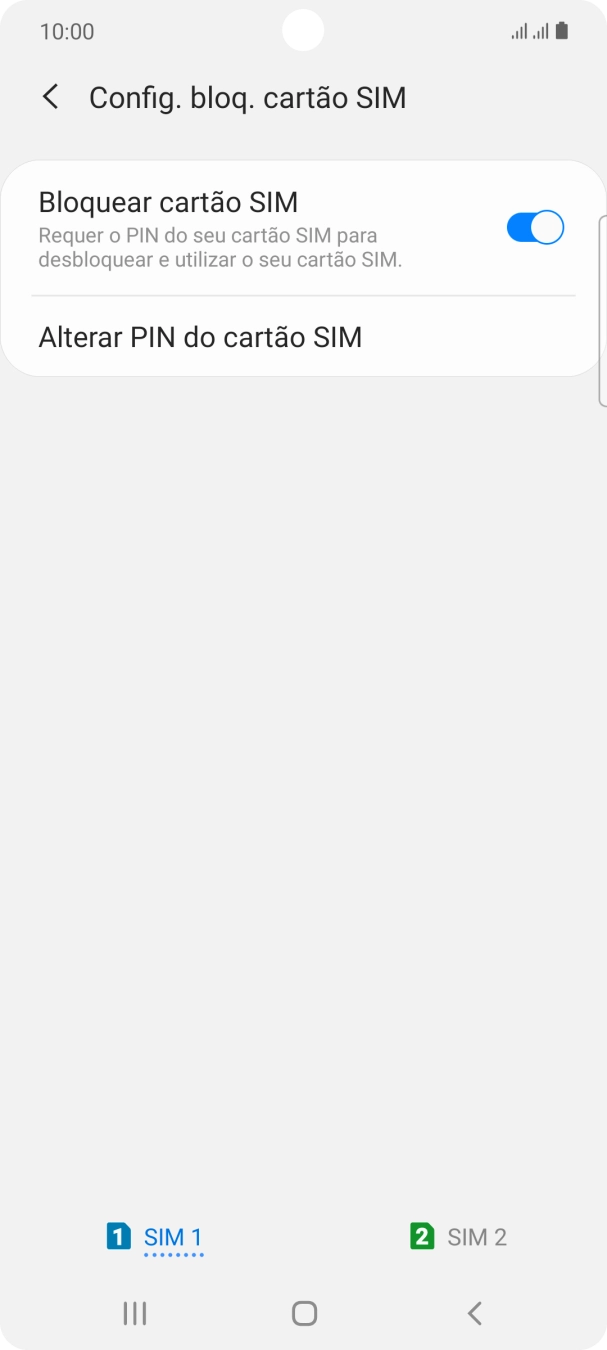
Task: Switch to the SIM 2 tab
Action: coord(459,1237)
